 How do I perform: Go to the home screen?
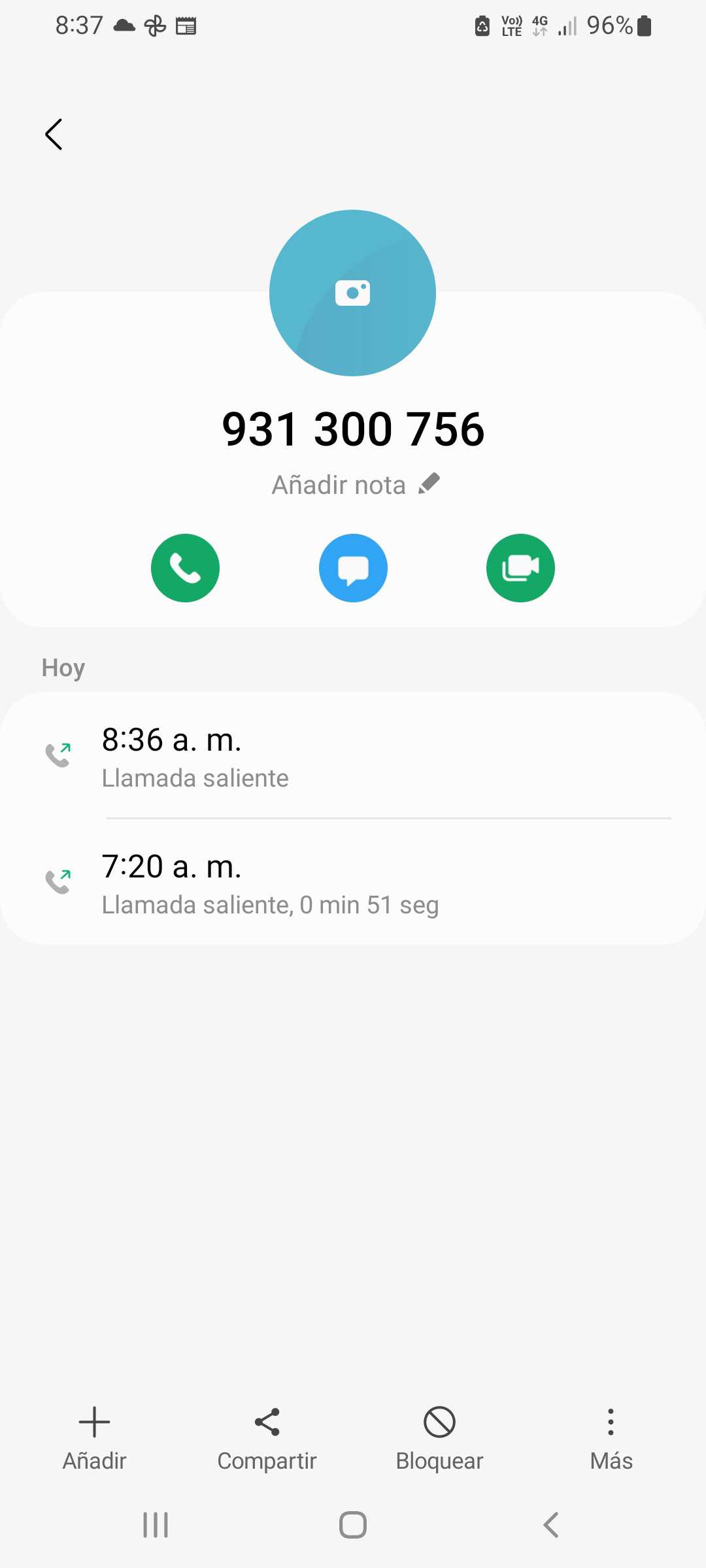tap(353, 1525)
